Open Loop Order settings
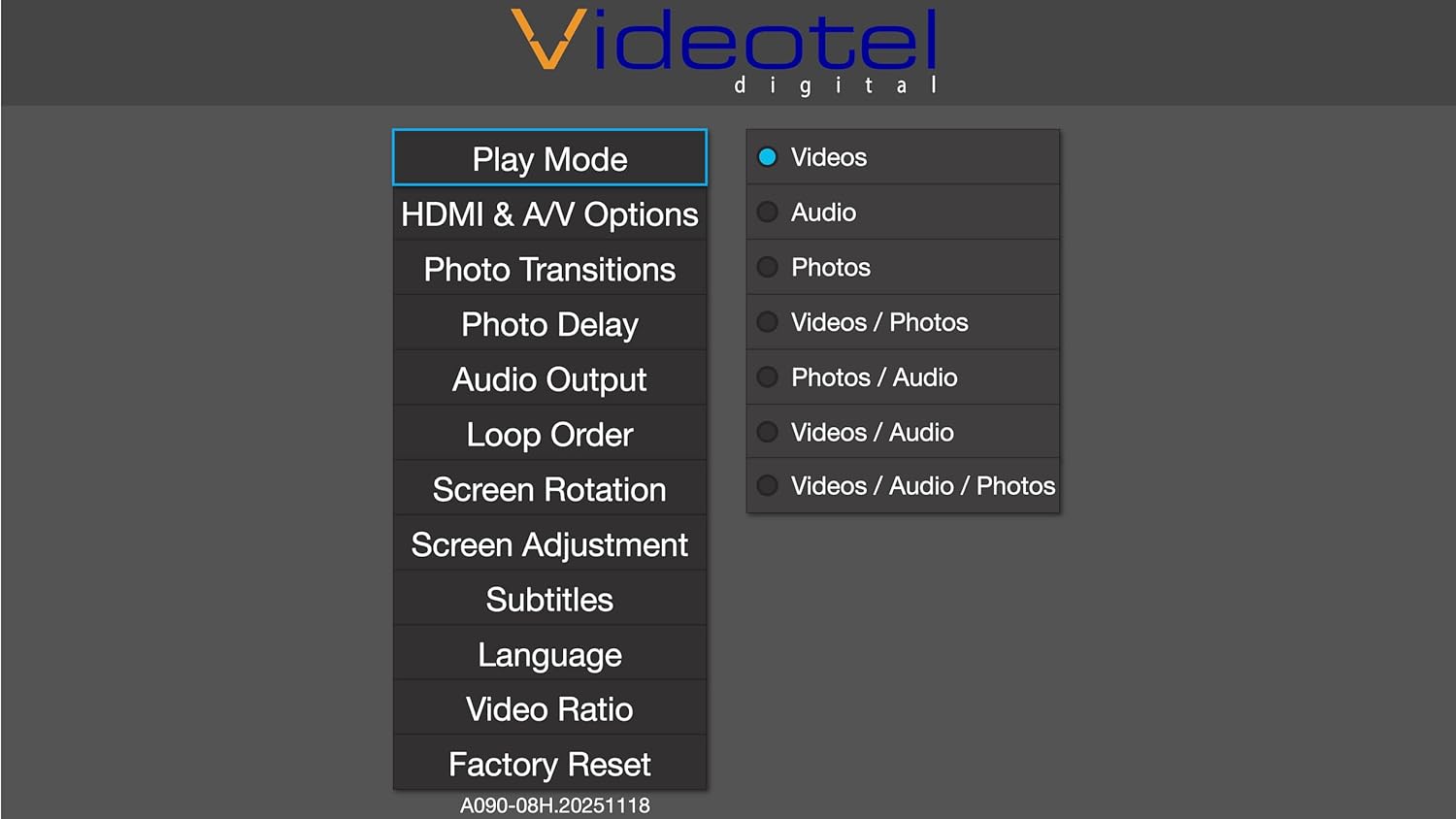 click(549, 434)
